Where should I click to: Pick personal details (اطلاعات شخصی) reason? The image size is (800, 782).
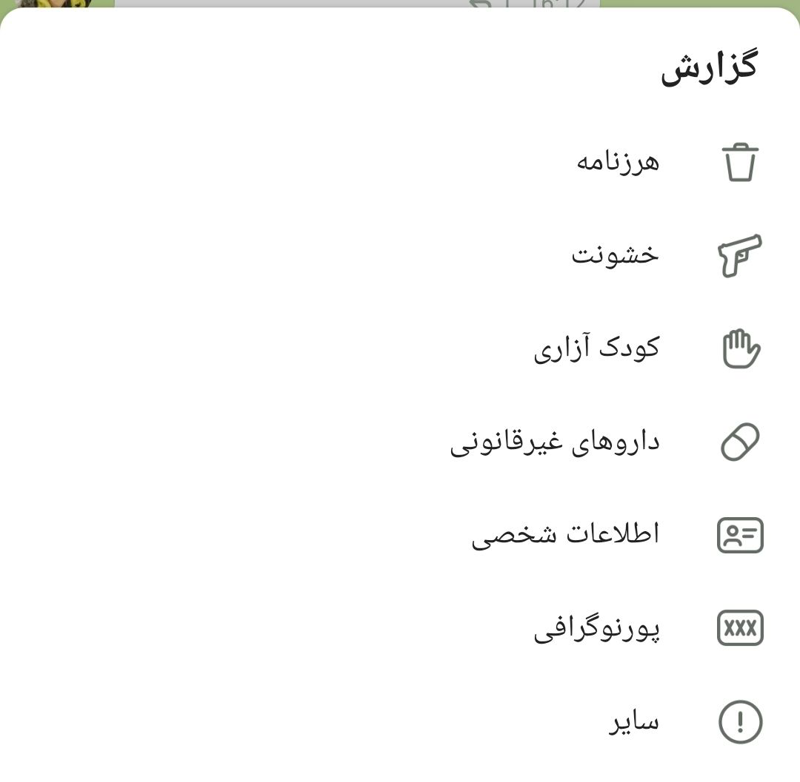(x=566, y=535)
